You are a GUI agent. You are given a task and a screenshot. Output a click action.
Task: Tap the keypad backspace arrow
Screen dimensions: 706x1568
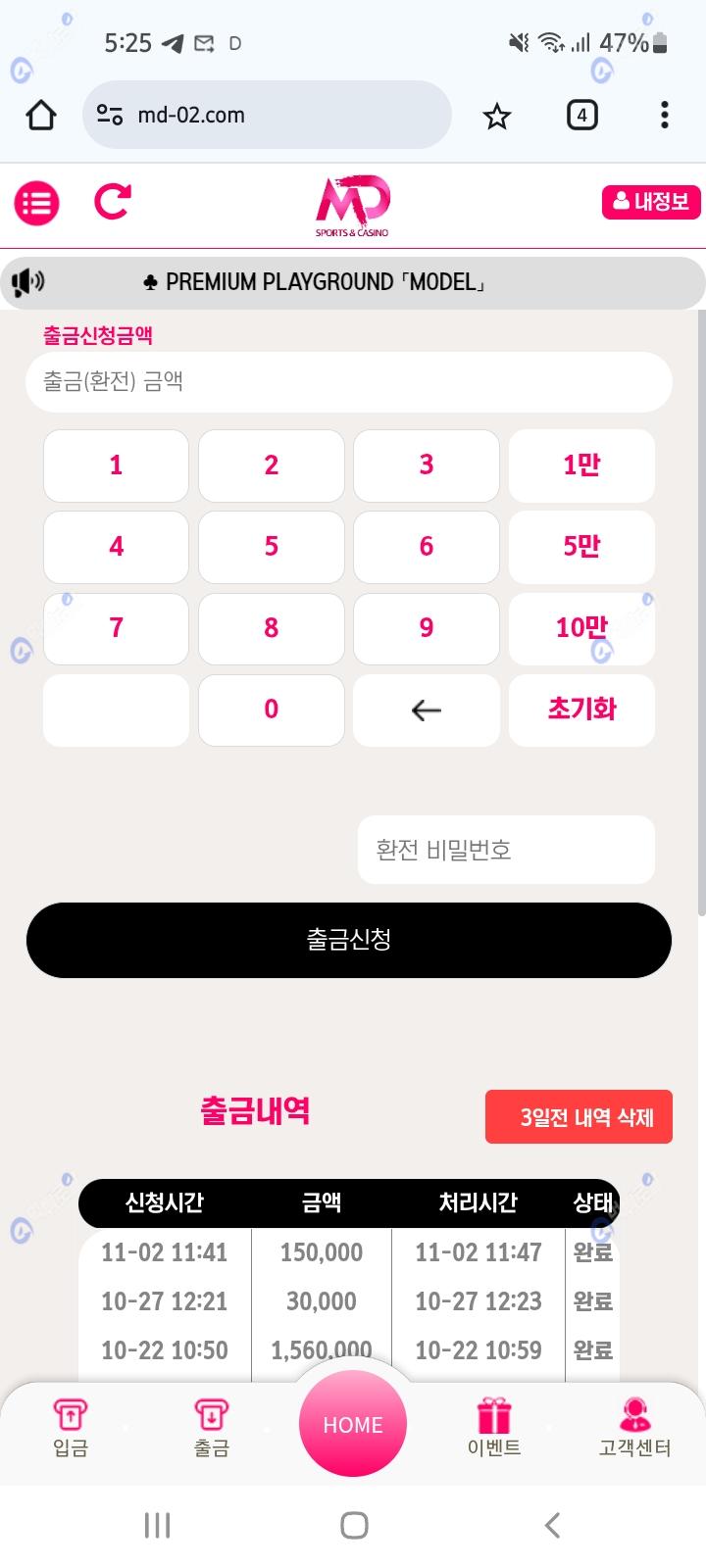[427, 710]
